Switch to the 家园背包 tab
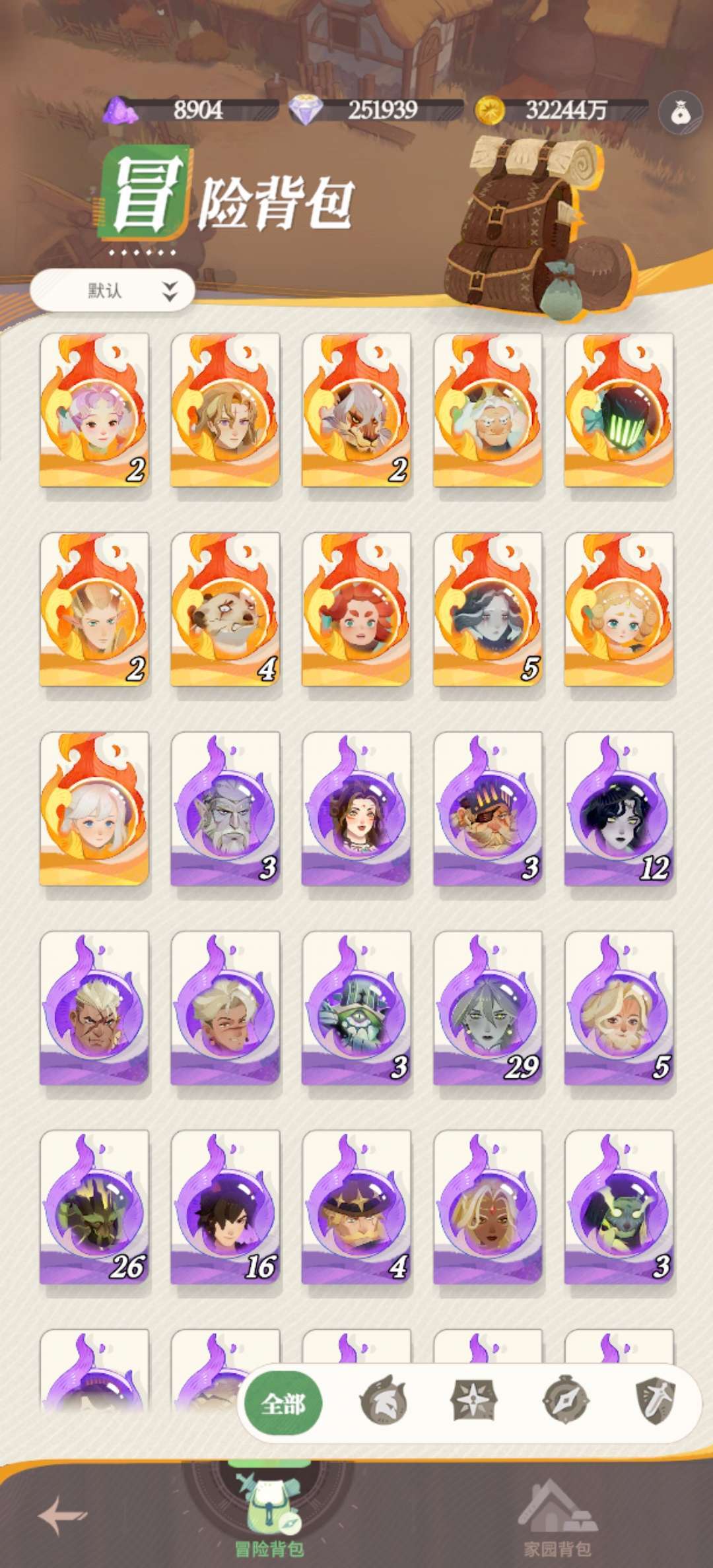 [558, 1518]
